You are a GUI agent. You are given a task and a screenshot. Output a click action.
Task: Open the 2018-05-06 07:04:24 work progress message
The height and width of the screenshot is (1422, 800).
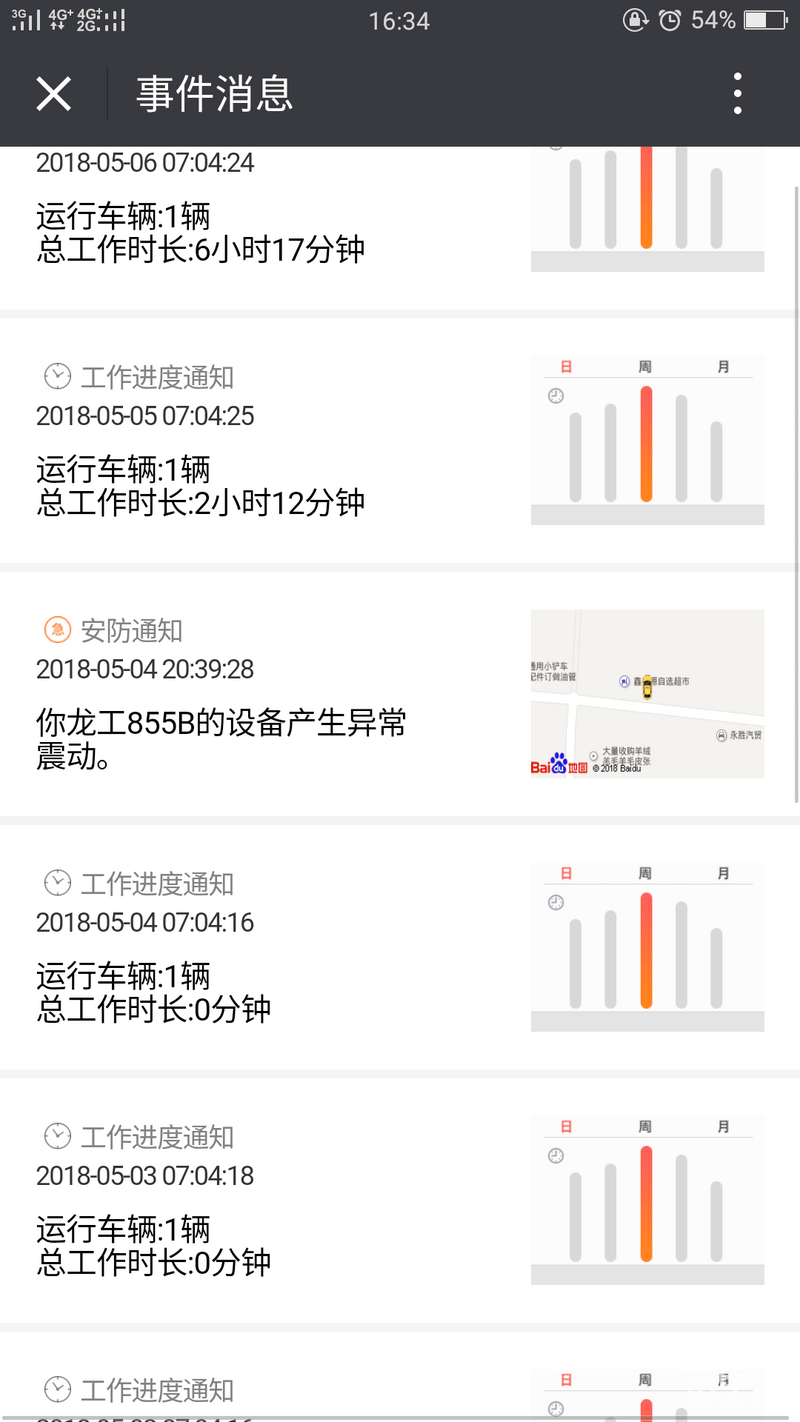(x=400, y=228)
